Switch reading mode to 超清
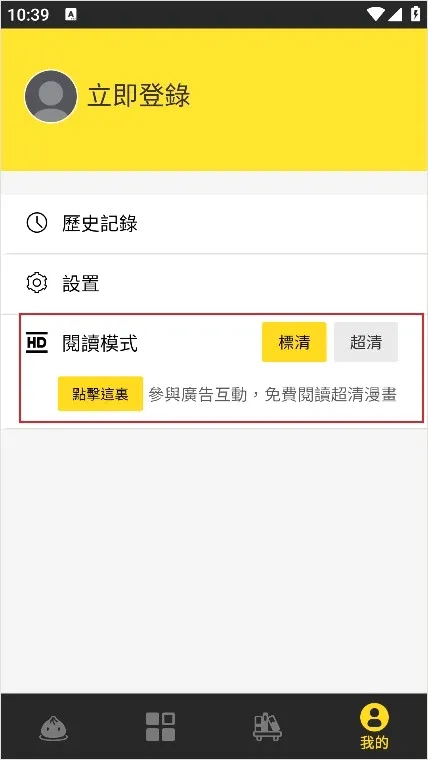 tap(366, 342)
